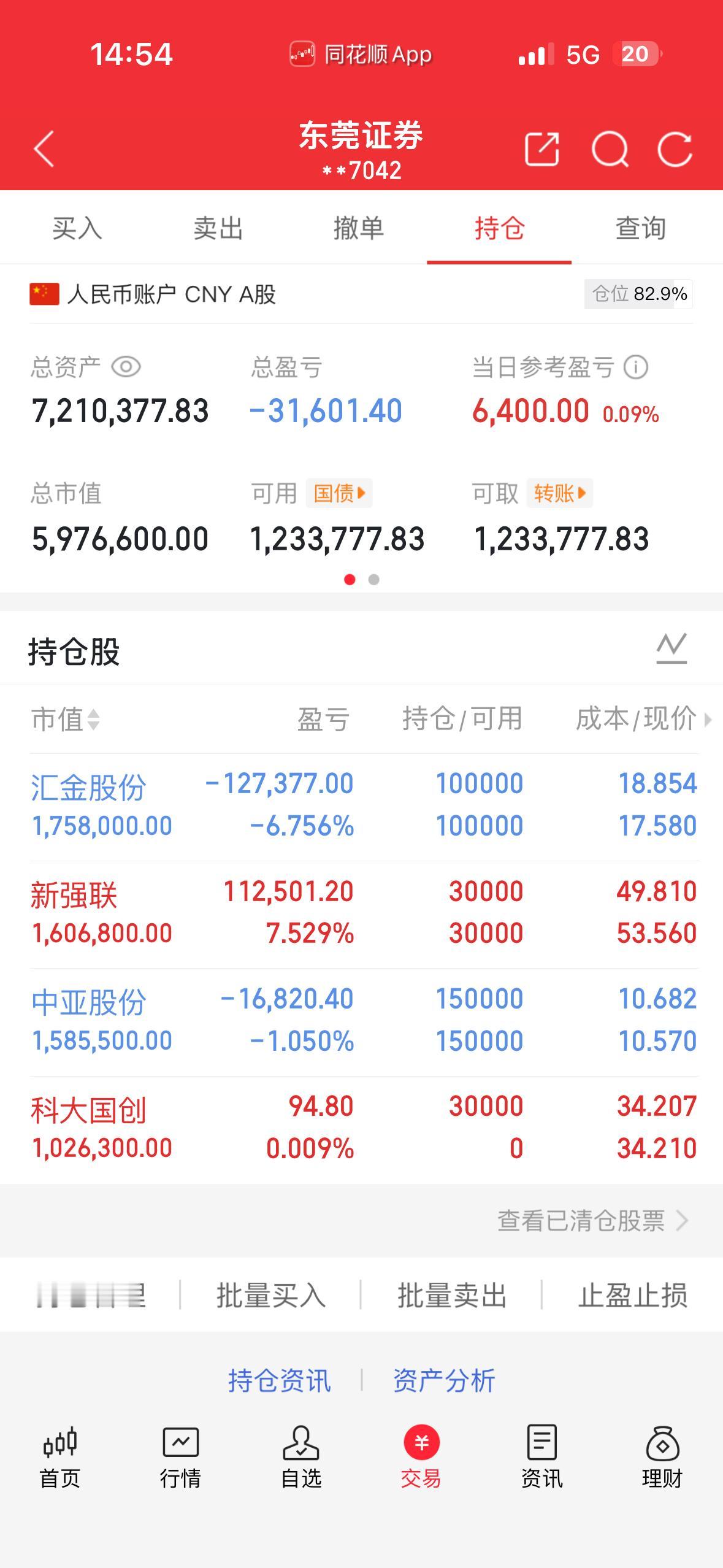Screen dimensions: 723x1568
Task: Share the account page via export icon
Action: coord(542,149)
